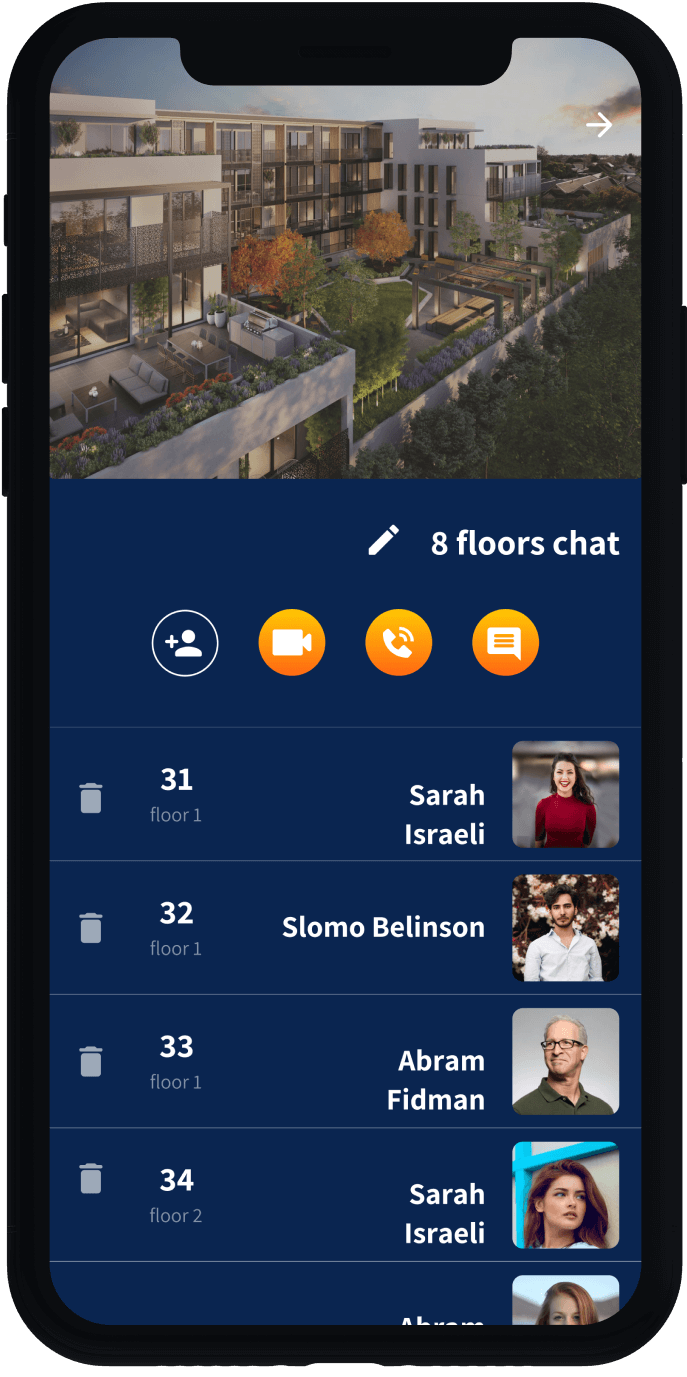Select Abram Fidman in apartment 33
The width and height of the screenshot is (687, 1377).
pyautogui.click(x=436, y=1080)
